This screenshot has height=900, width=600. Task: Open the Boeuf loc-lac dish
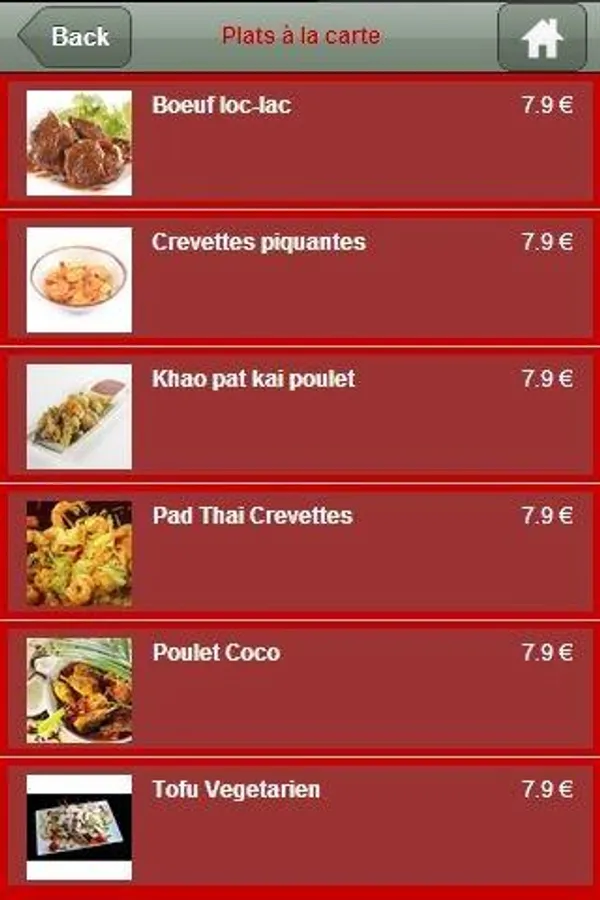300,142
